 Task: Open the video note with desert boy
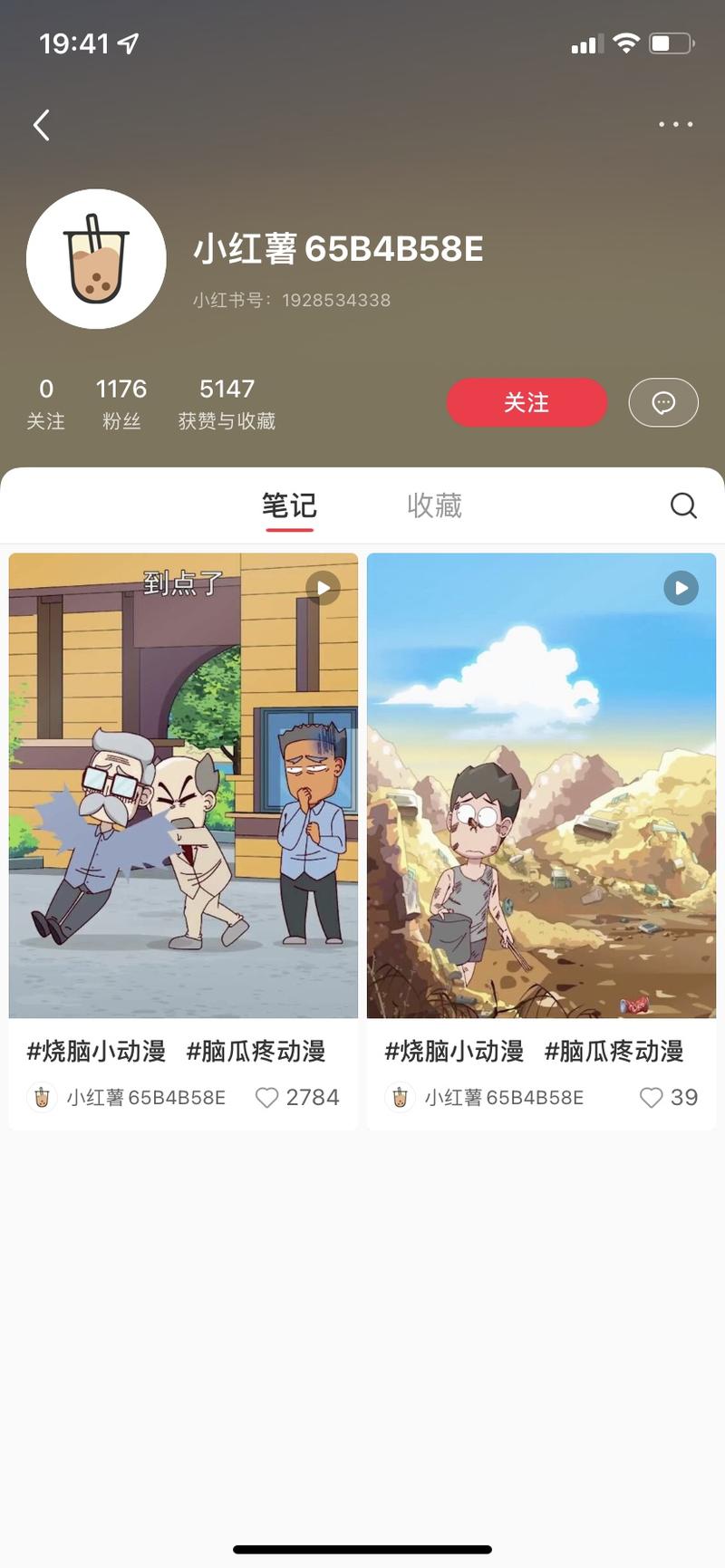pyautogui.click(x=541, y=785)
